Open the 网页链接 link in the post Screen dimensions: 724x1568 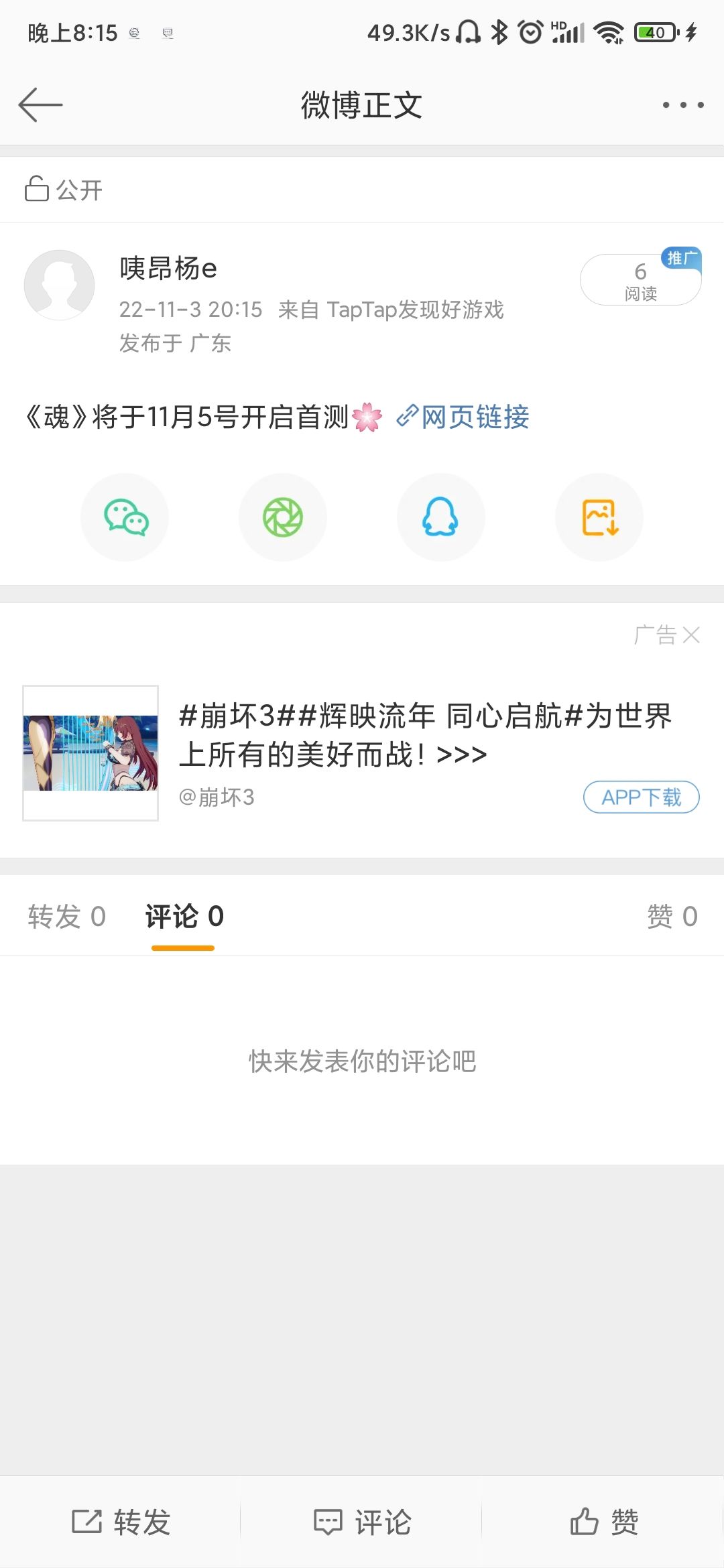tap(463, 417)
